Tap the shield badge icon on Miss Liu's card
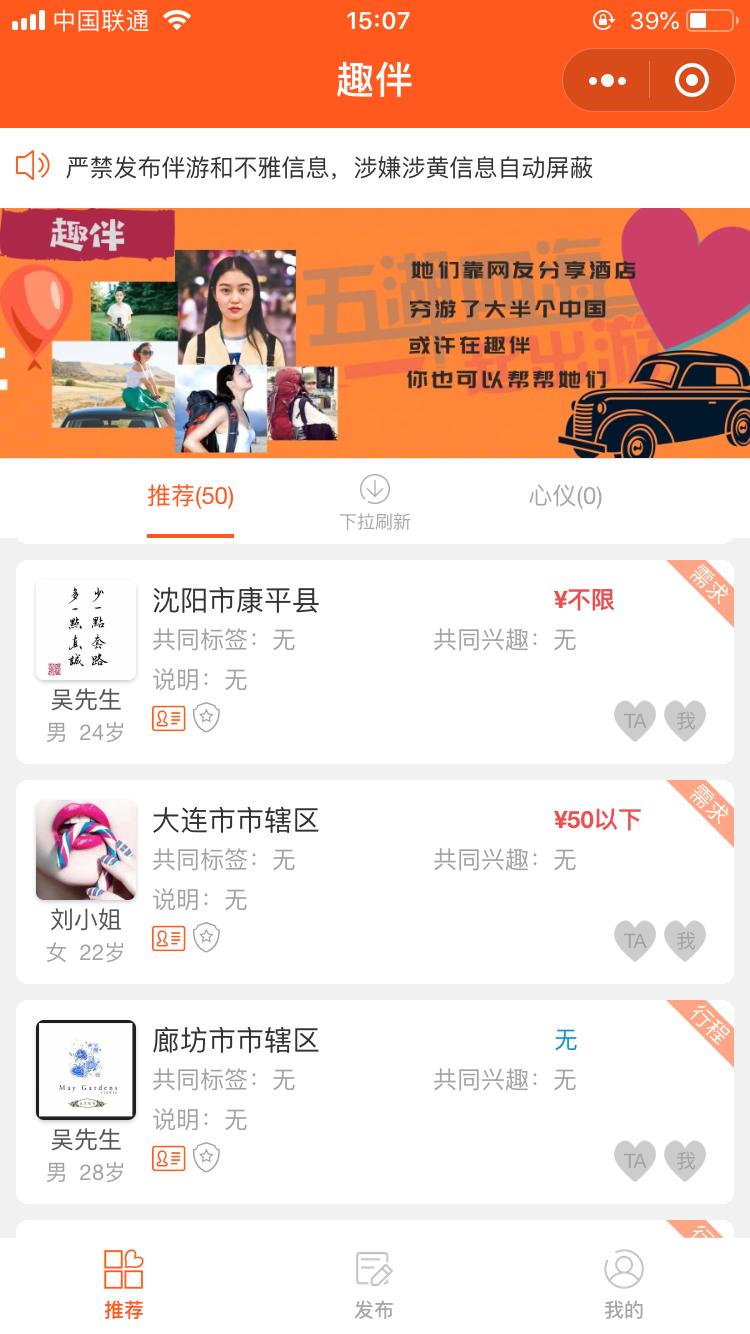Screen dimensions: 750x1334 tap(206, 938)
